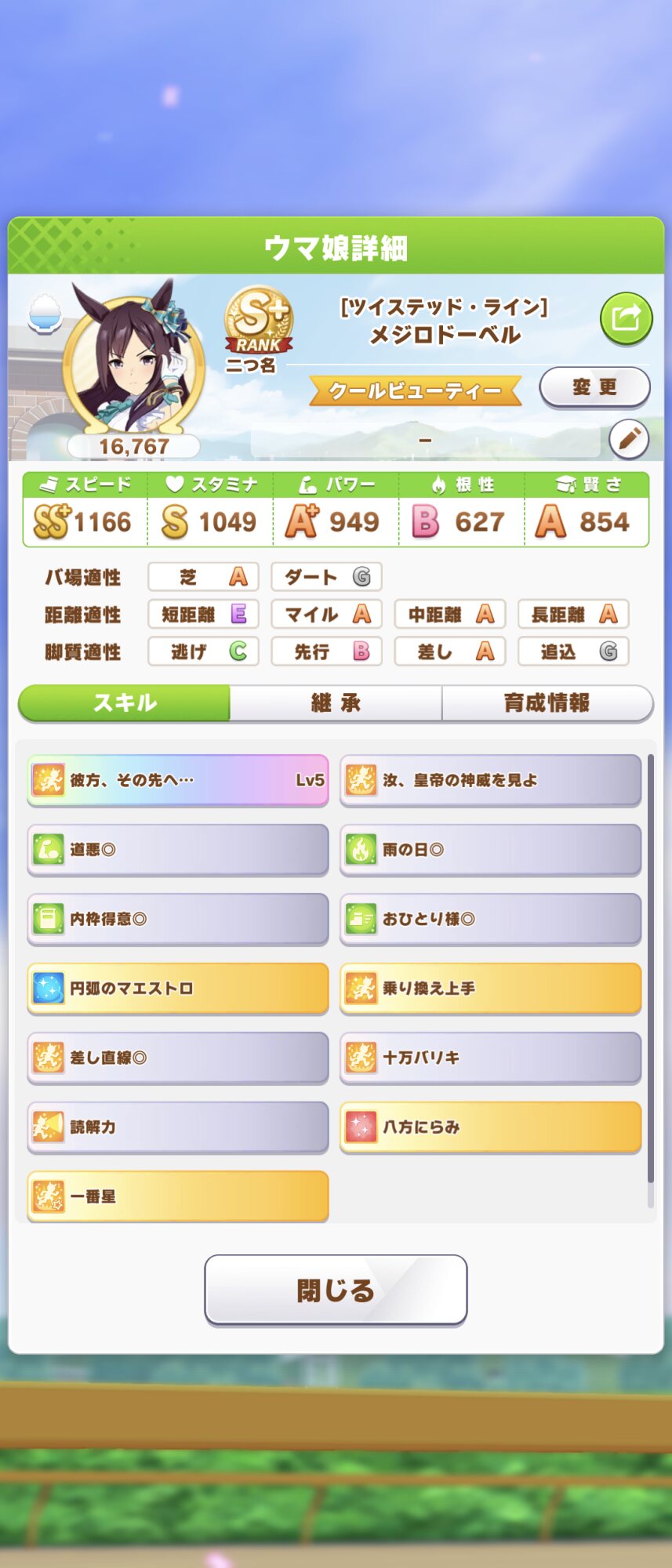Open skill 彼方、その先へ… Lv5
The width and height of the screenshot is (672, 1568).
tap(178, 780)
